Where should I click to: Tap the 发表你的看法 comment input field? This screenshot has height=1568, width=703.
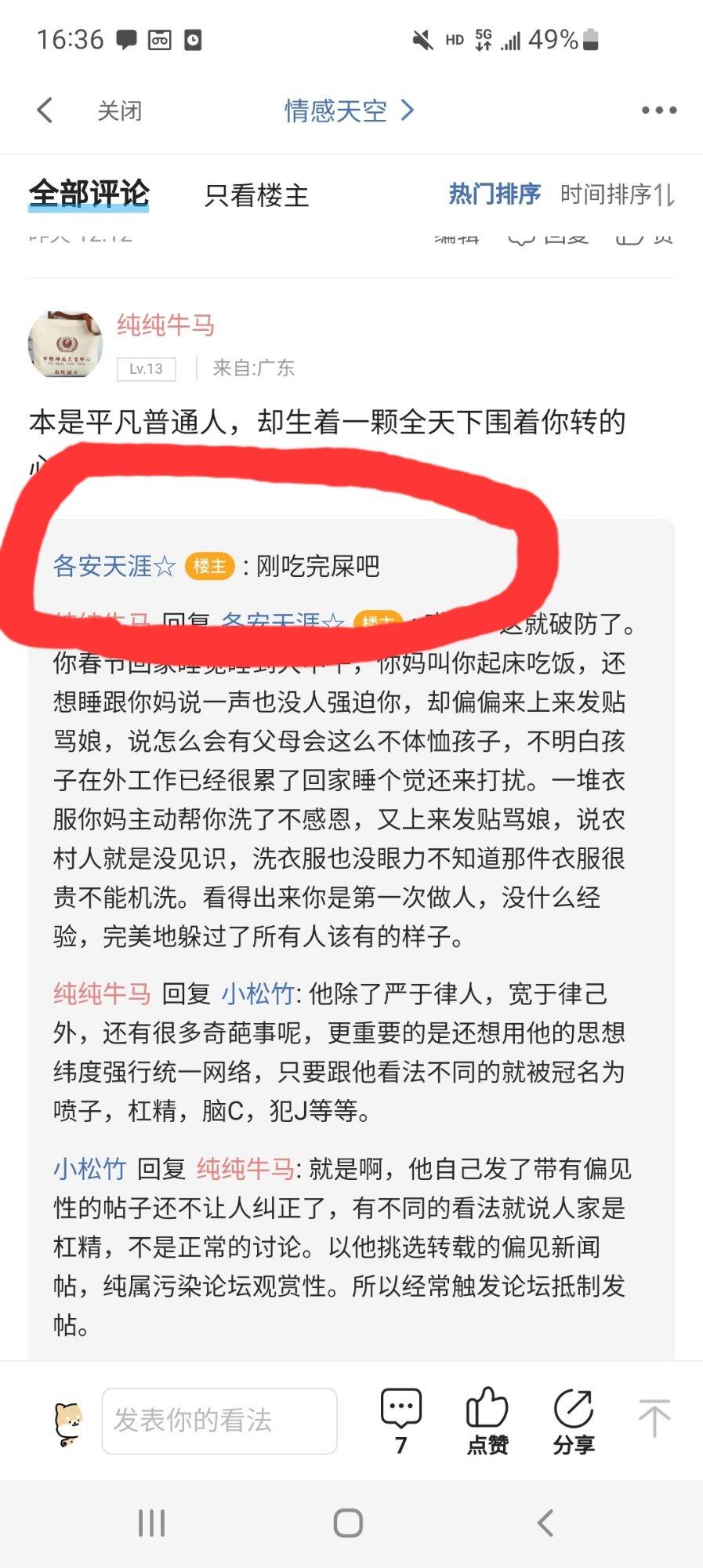[219, 1420]
